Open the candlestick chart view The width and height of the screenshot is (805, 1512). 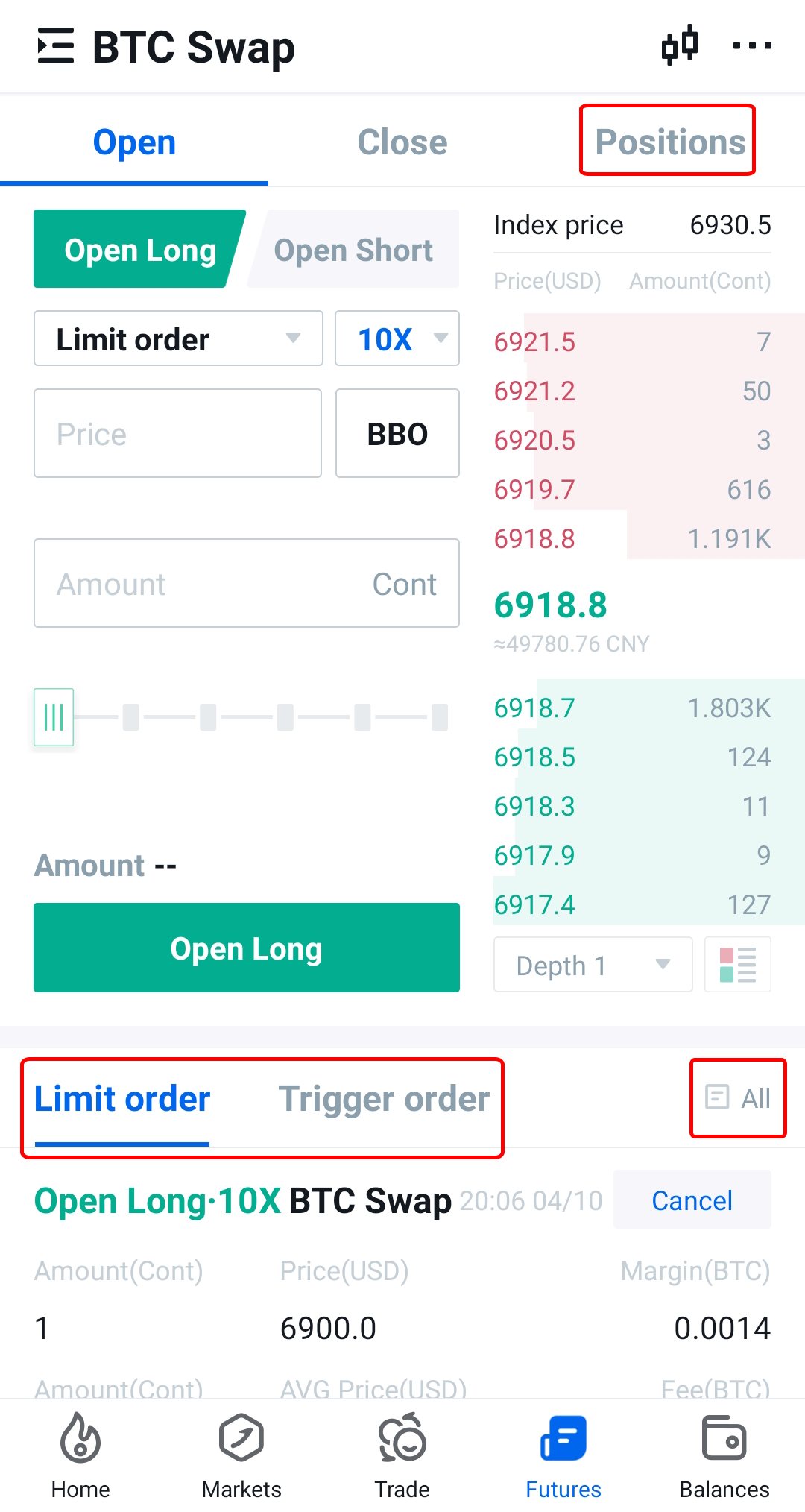[680, 46]
